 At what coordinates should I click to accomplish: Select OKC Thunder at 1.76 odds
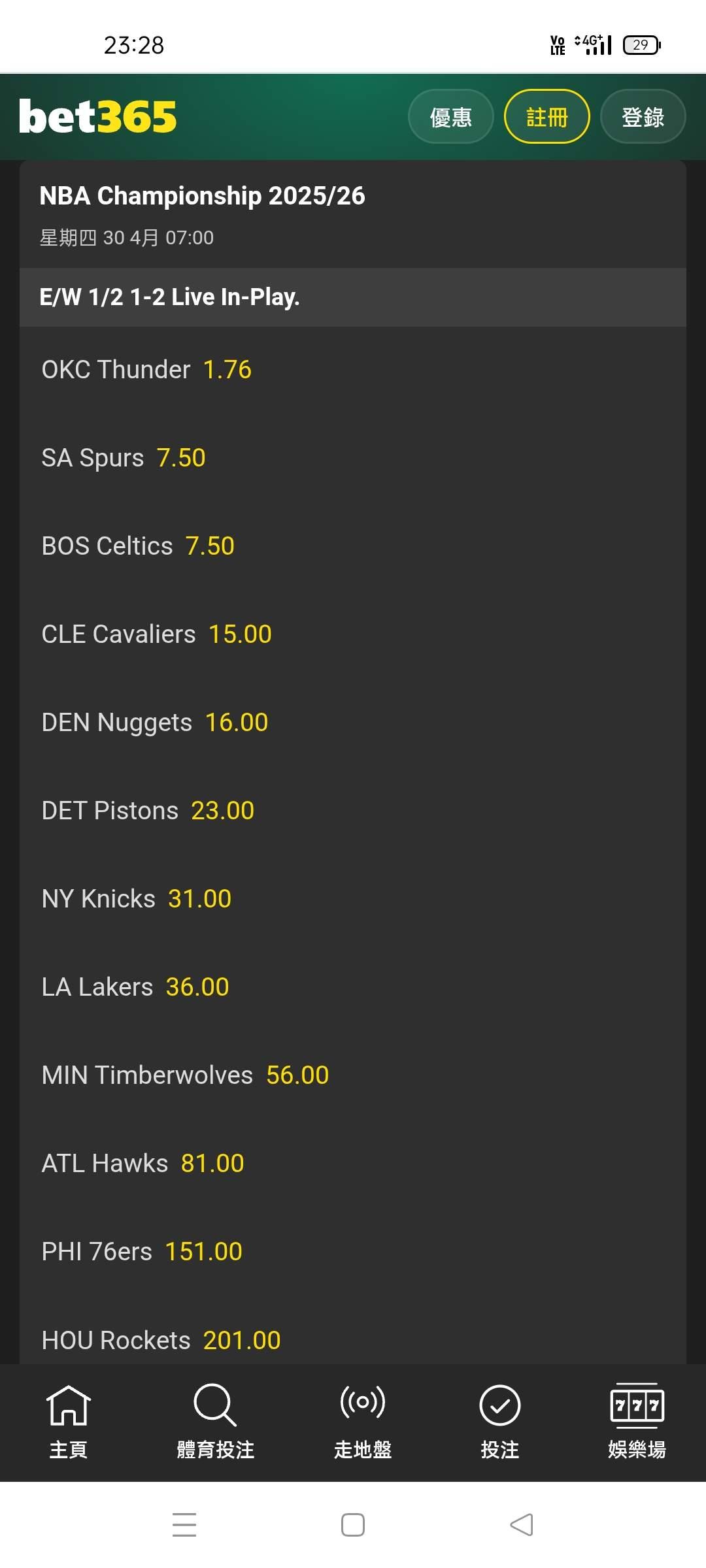[x=146, y=370]
